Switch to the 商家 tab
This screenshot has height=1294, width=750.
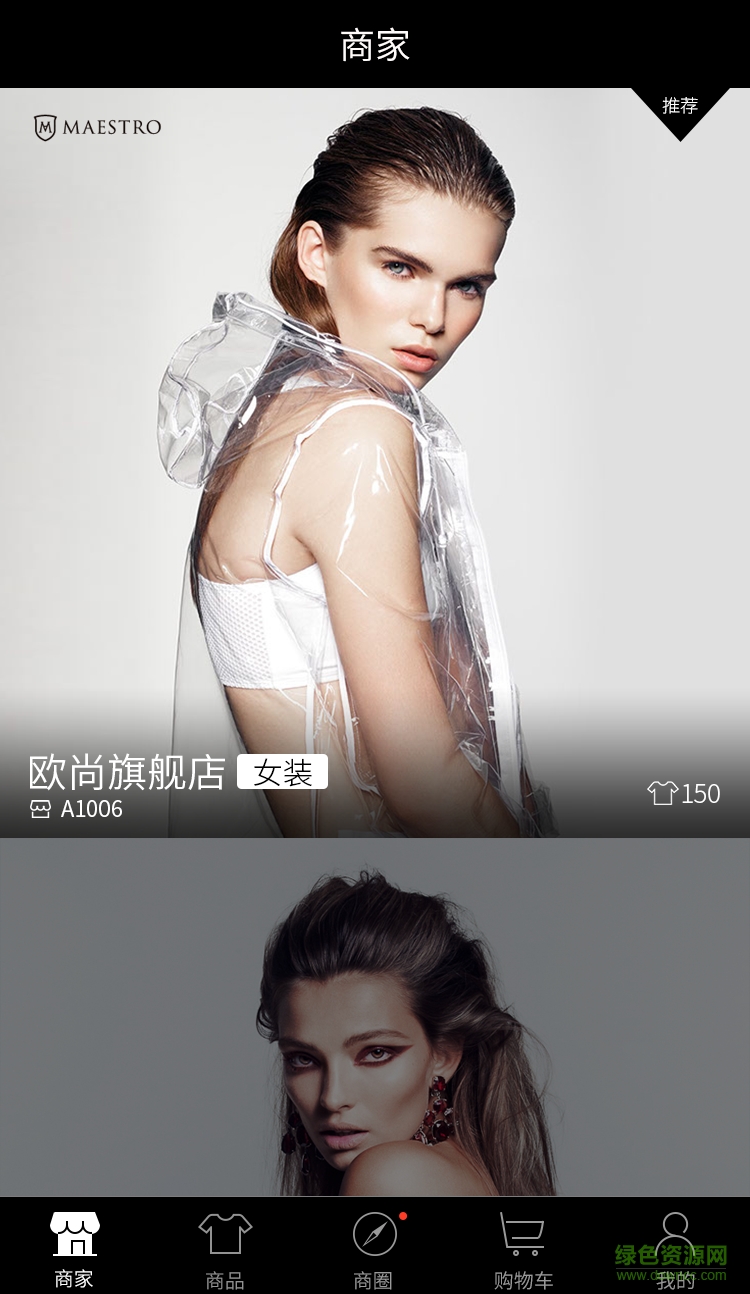pos(74,1247)
